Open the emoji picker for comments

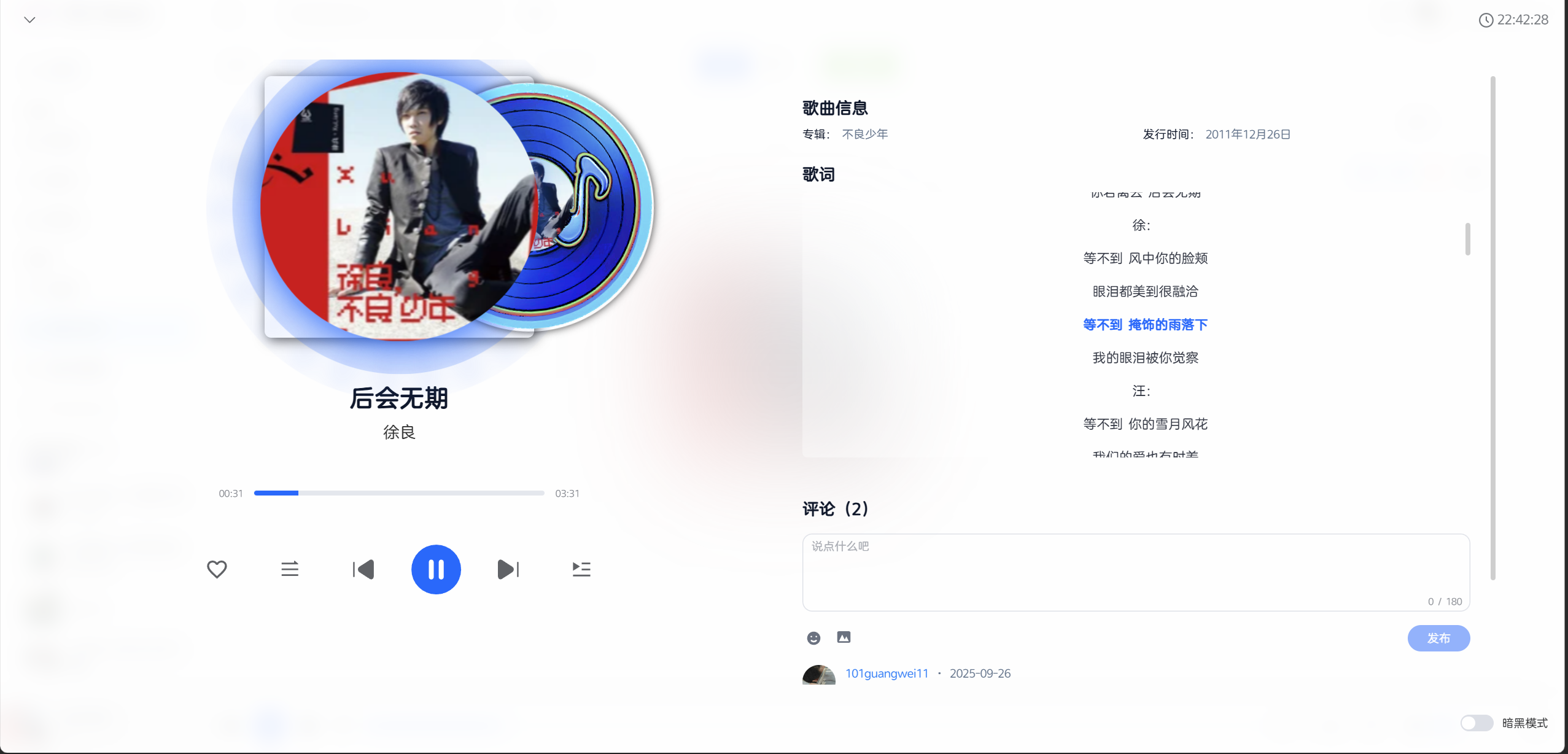point(813,638)
